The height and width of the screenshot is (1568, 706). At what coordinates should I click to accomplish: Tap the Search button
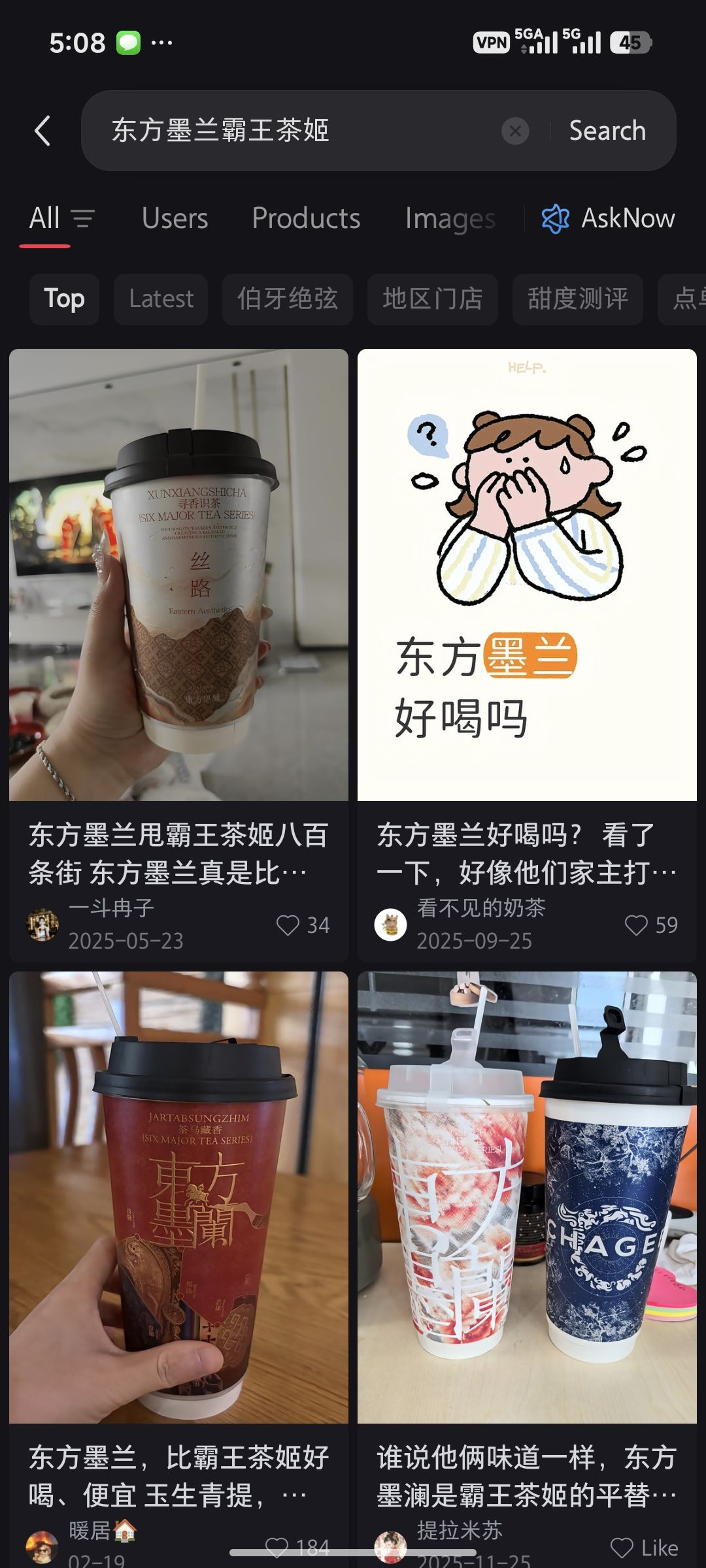[x=607, y=131]
